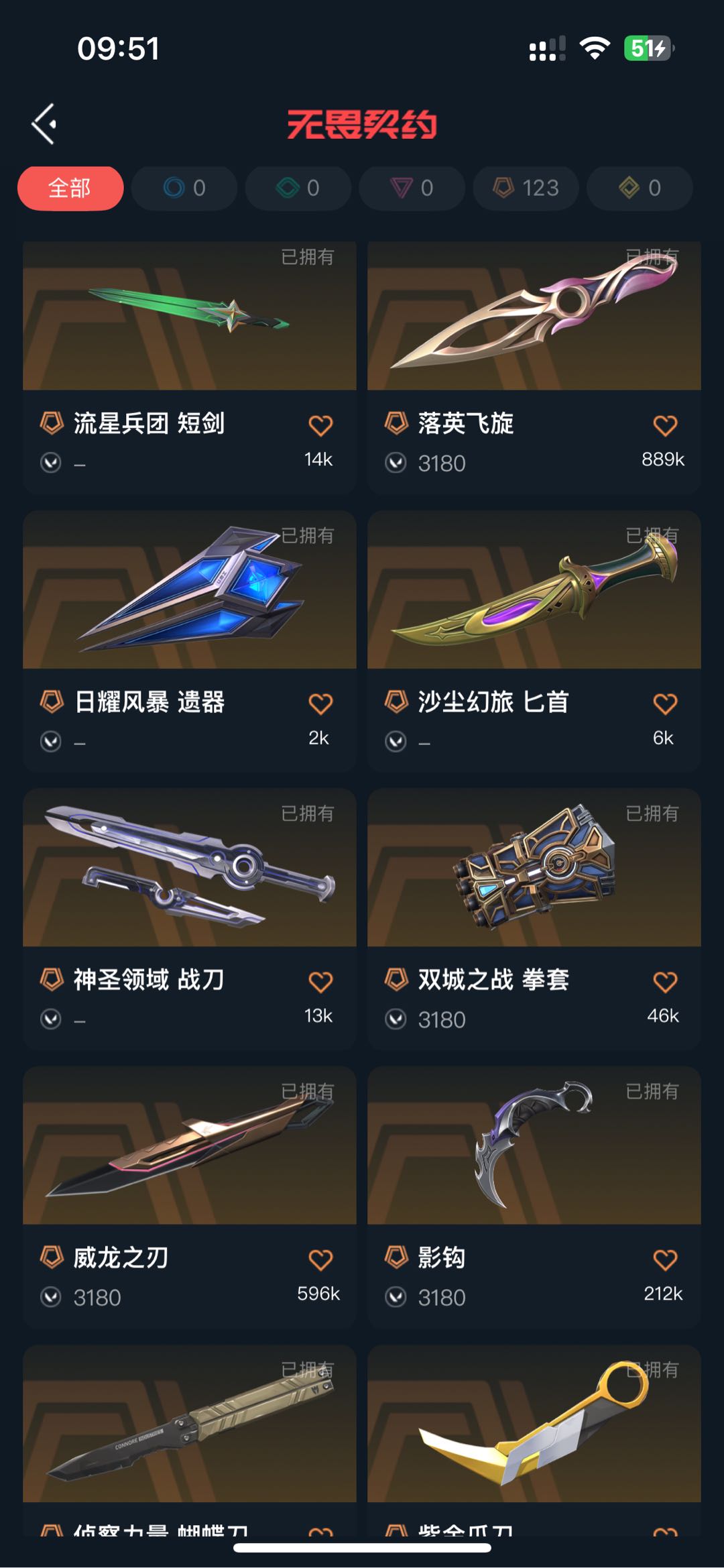
Task: Filter by the purple triangle tier chip
Action: (x=412, y=188)
